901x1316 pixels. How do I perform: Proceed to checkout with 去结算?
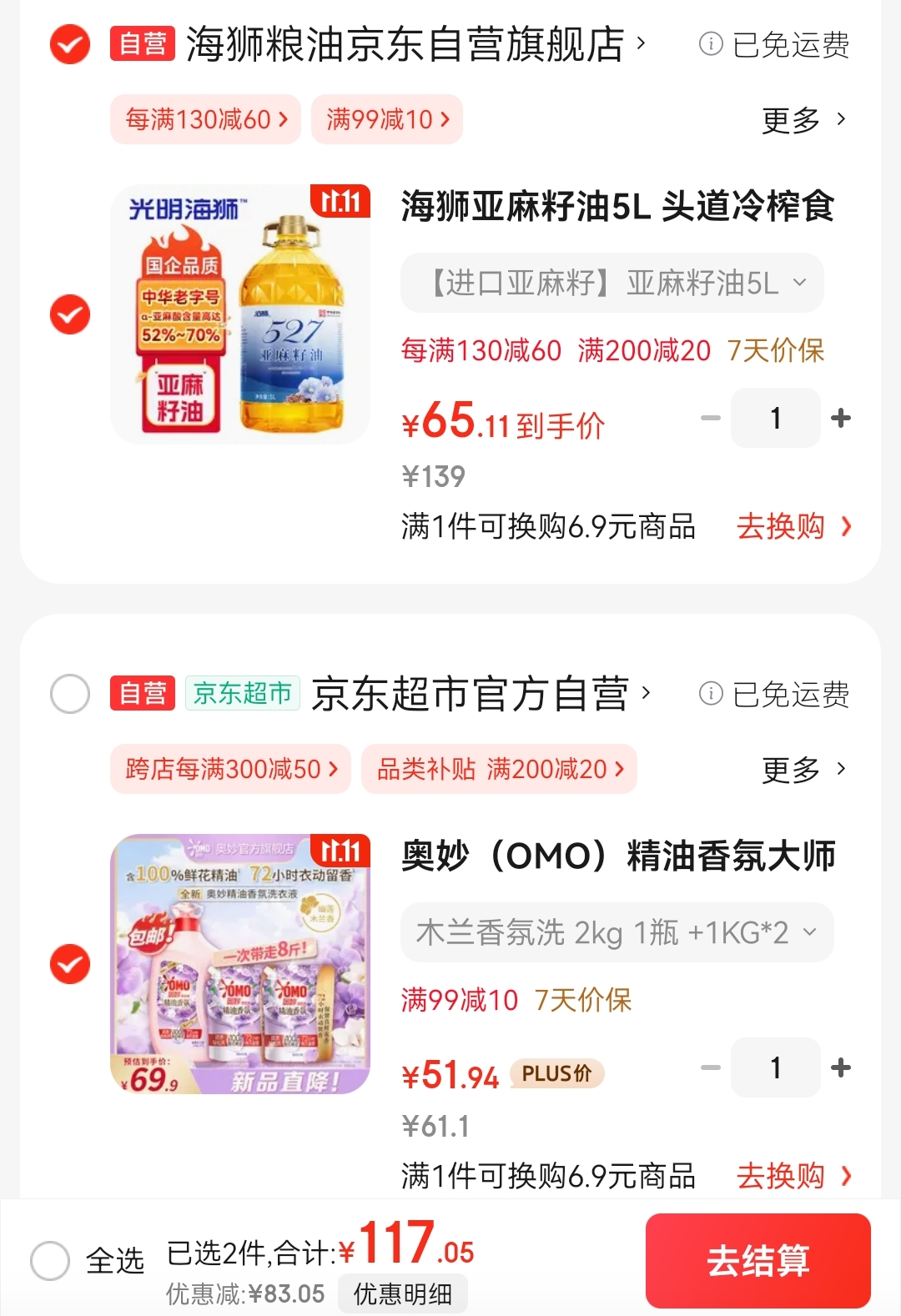click(x=758, y=1260)
